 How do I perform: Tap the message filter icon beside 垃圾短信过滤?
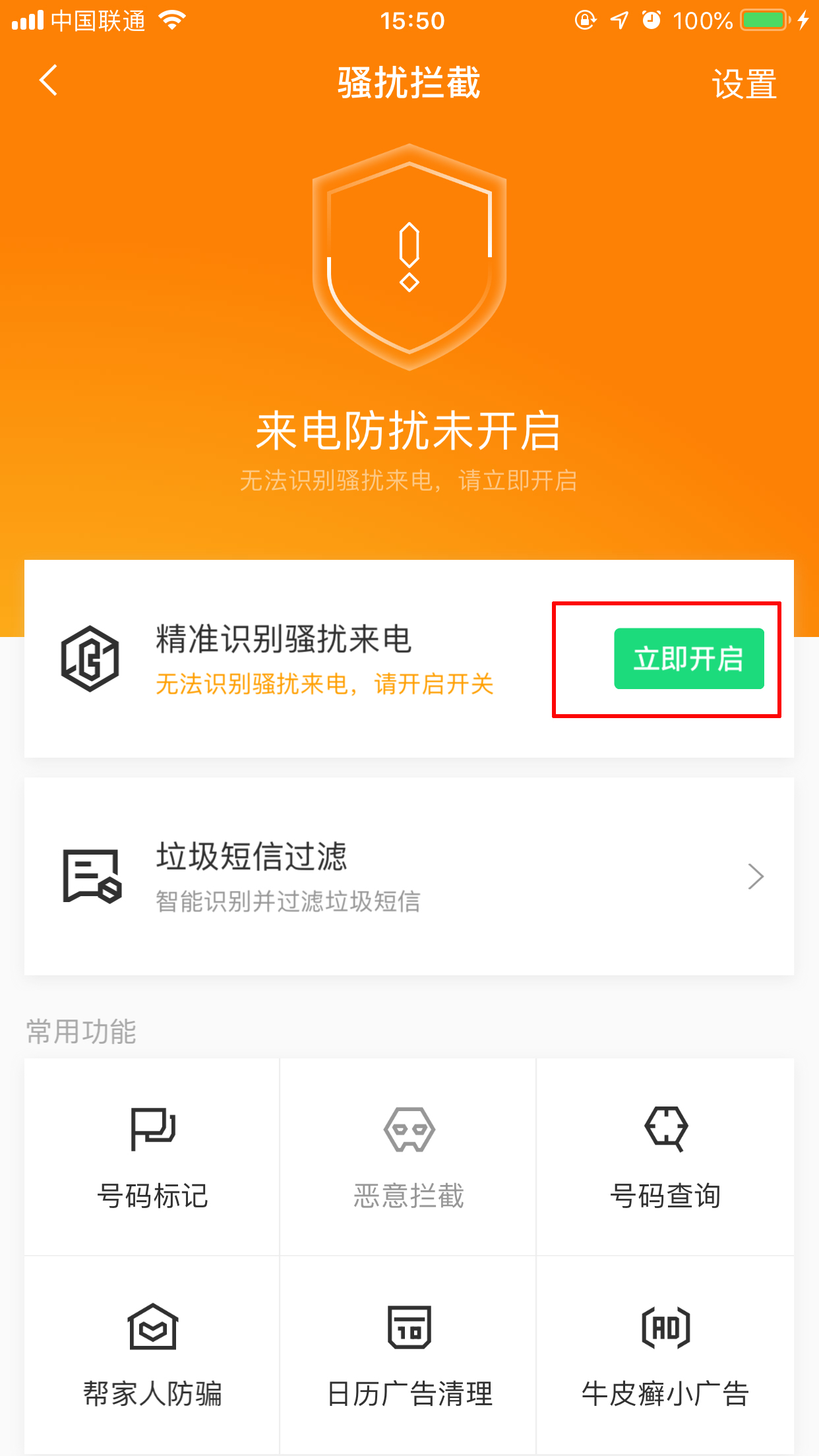point(91,877)
